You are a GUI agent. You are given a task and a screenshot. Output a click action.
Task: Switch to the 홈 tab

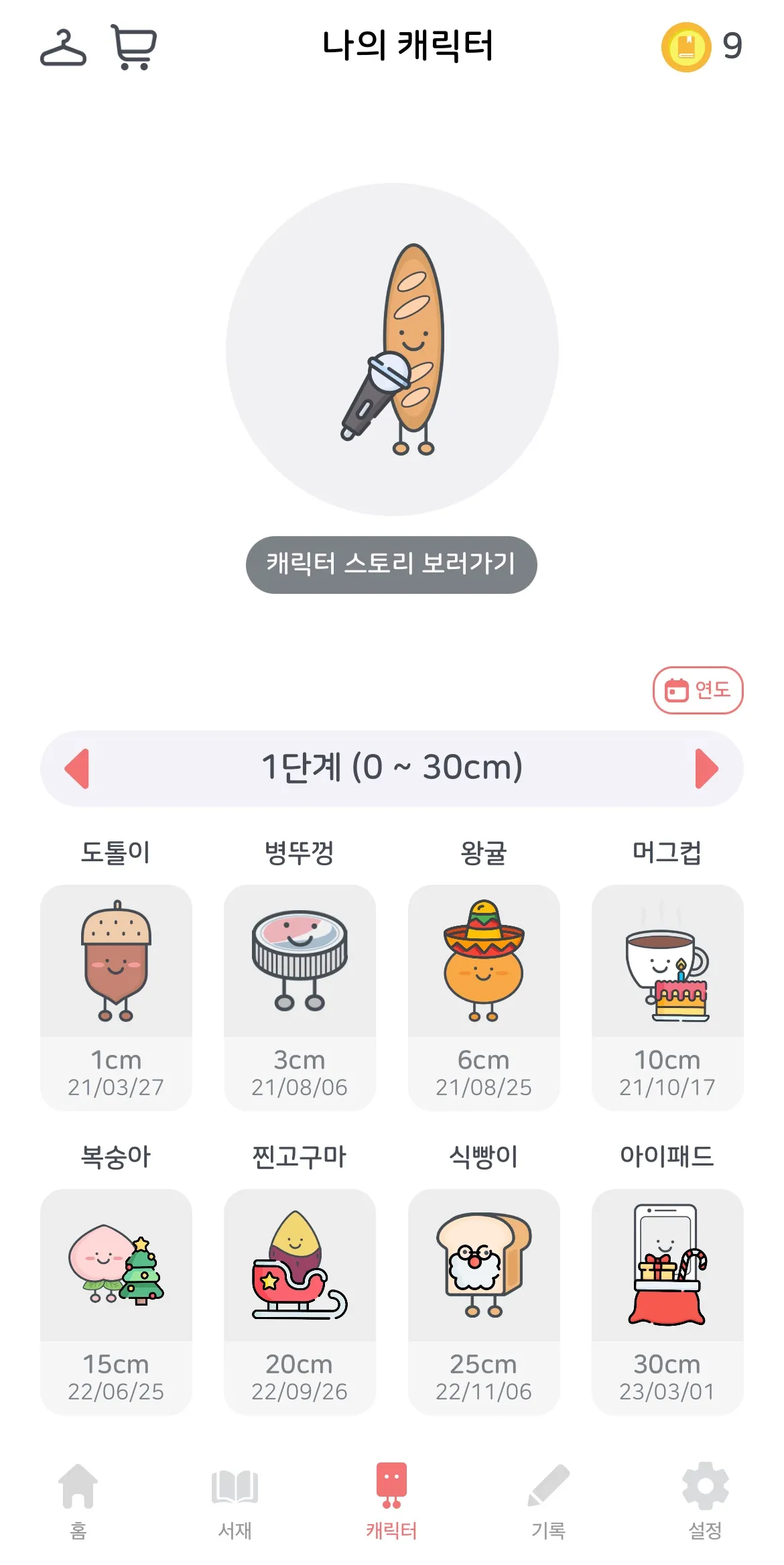78,1501
